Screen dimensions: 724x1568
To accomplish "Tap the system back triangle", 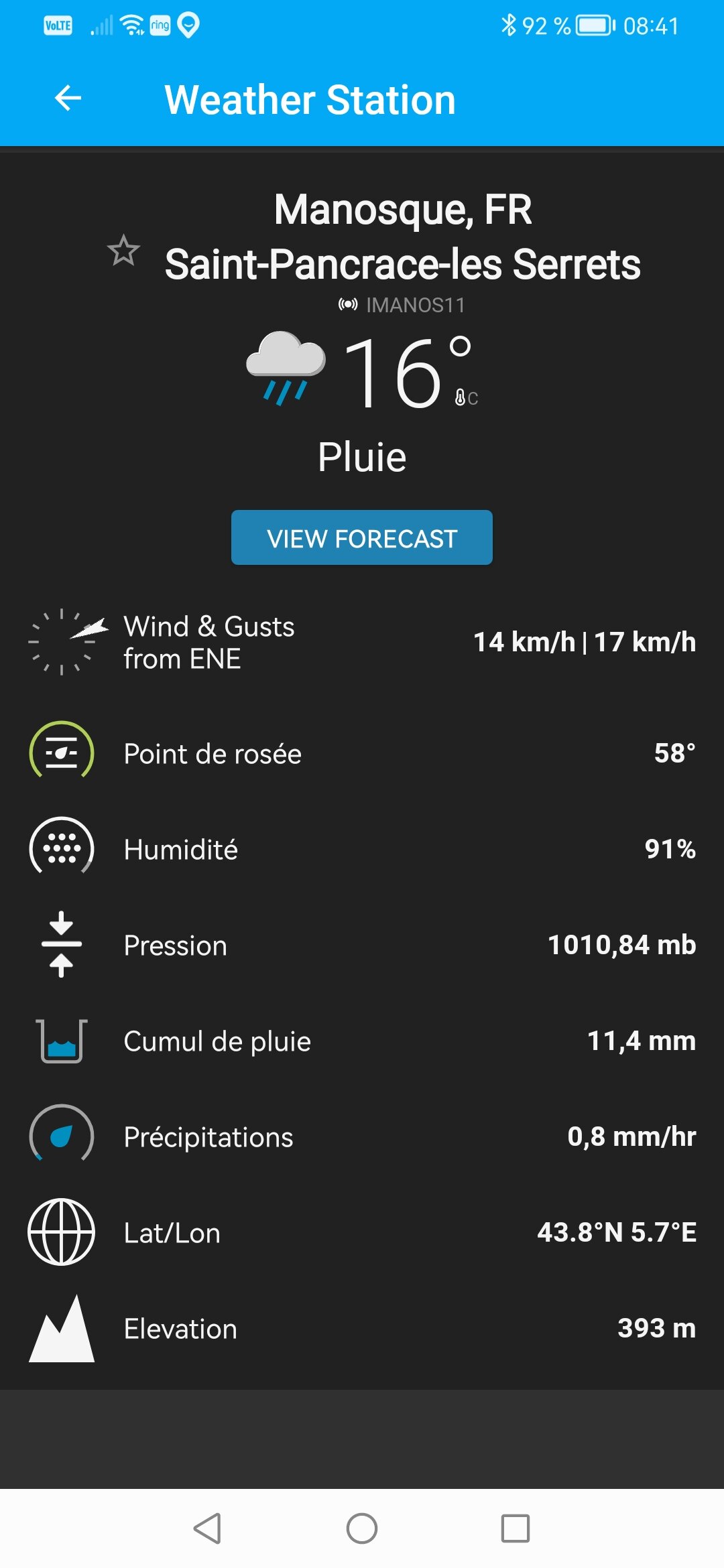I will click(x=208, y=1528).
